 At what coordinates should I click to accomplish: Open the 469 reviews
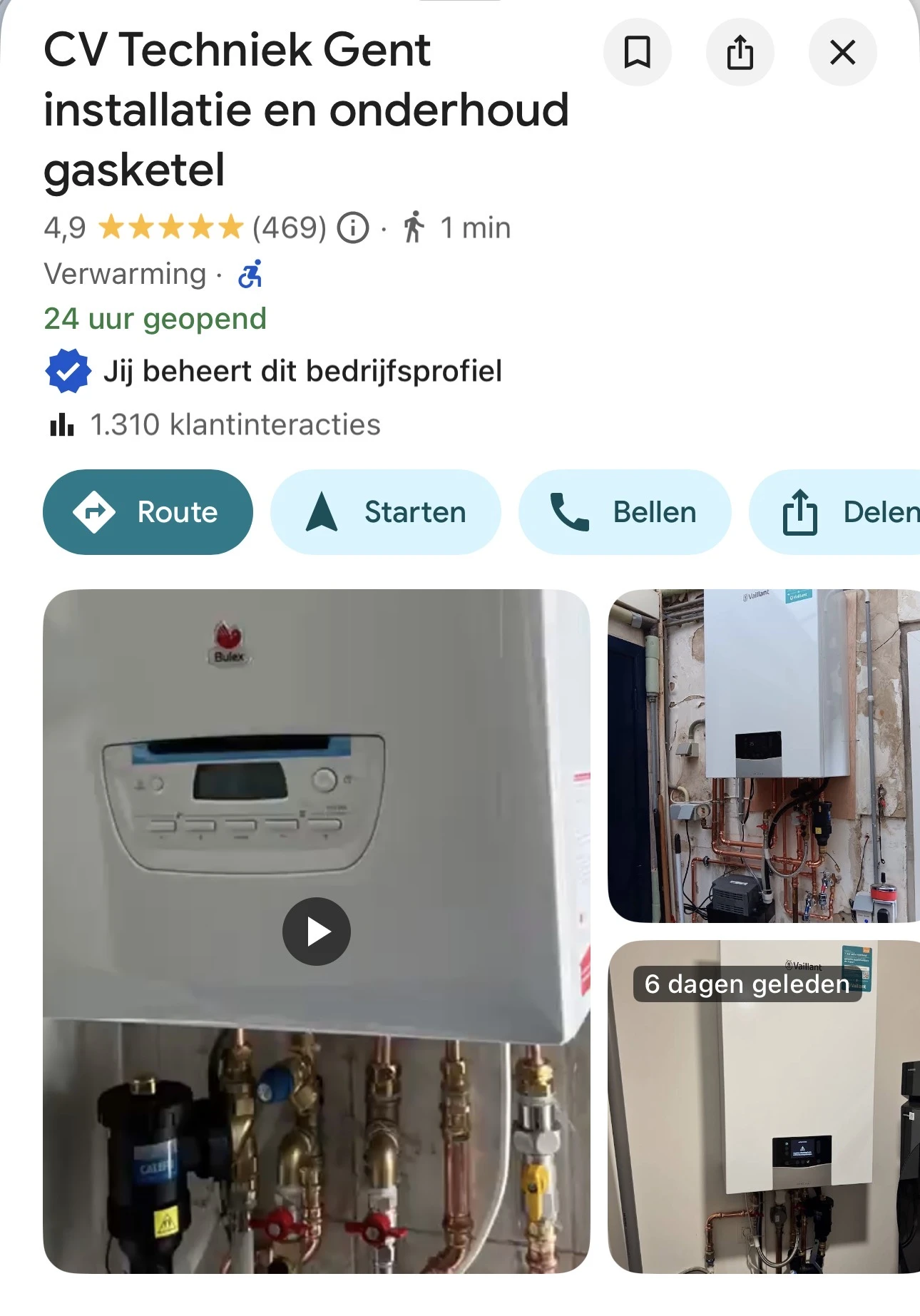tap(290, 228)
